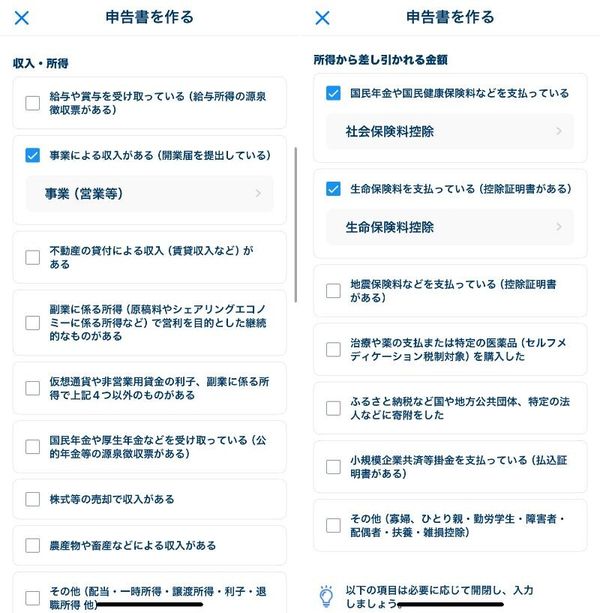The image size is (600, 613).
Task: Uncheck 生命保険料を支払っている checkbox
Action: point(333,189)
